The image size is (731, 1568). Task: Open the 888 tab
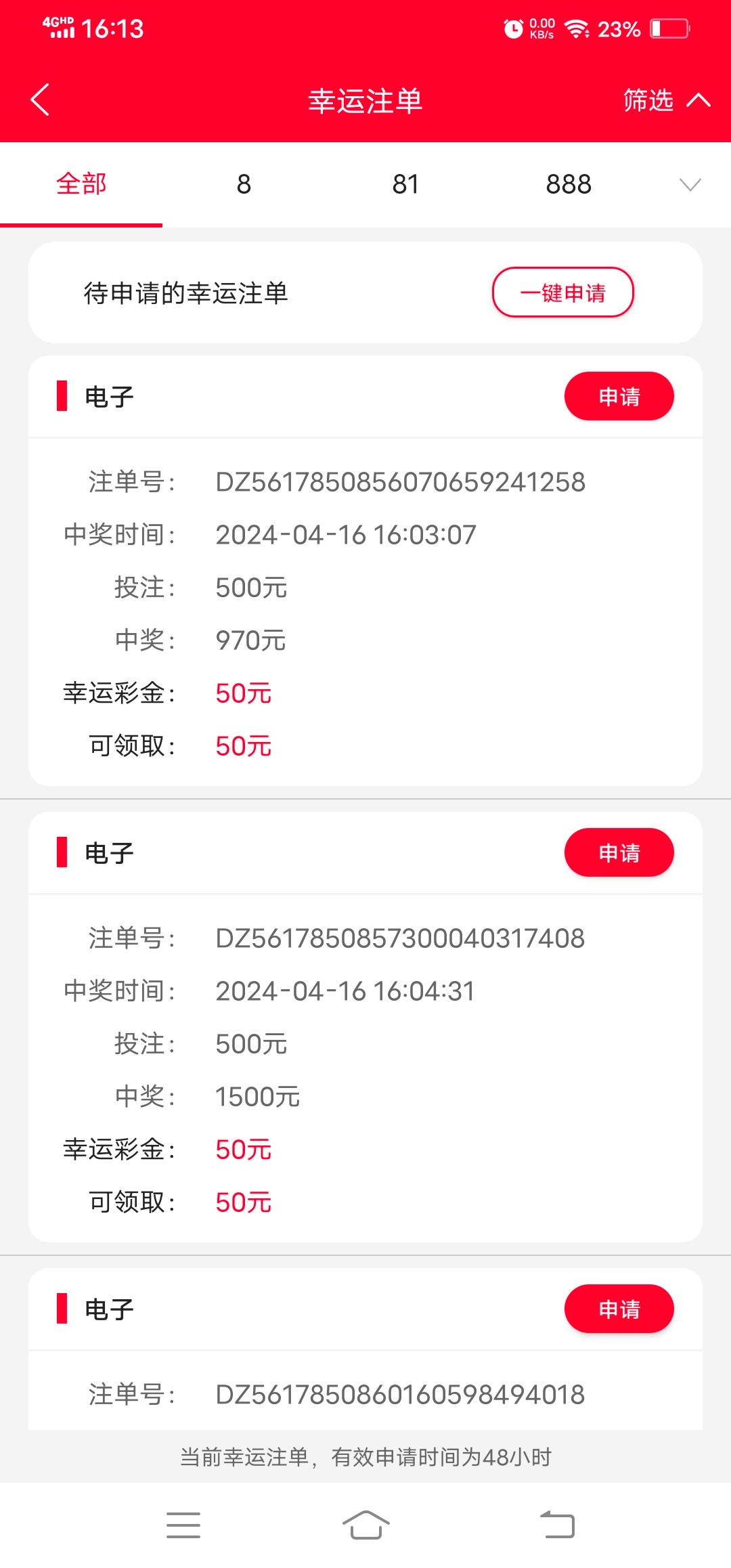[x=569, y=184]
